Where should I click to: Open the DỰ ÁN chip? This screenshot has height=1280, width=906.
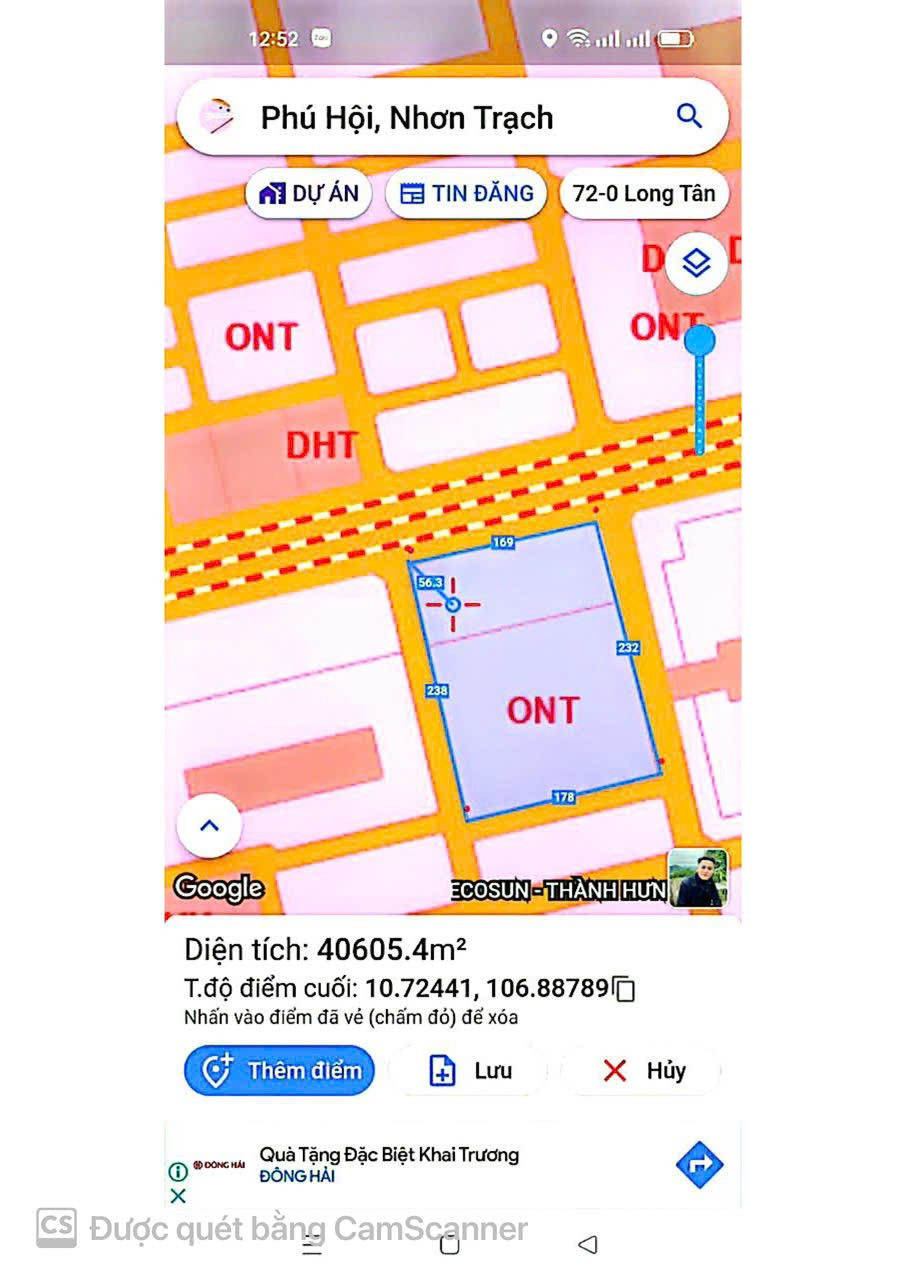point(308,194)
